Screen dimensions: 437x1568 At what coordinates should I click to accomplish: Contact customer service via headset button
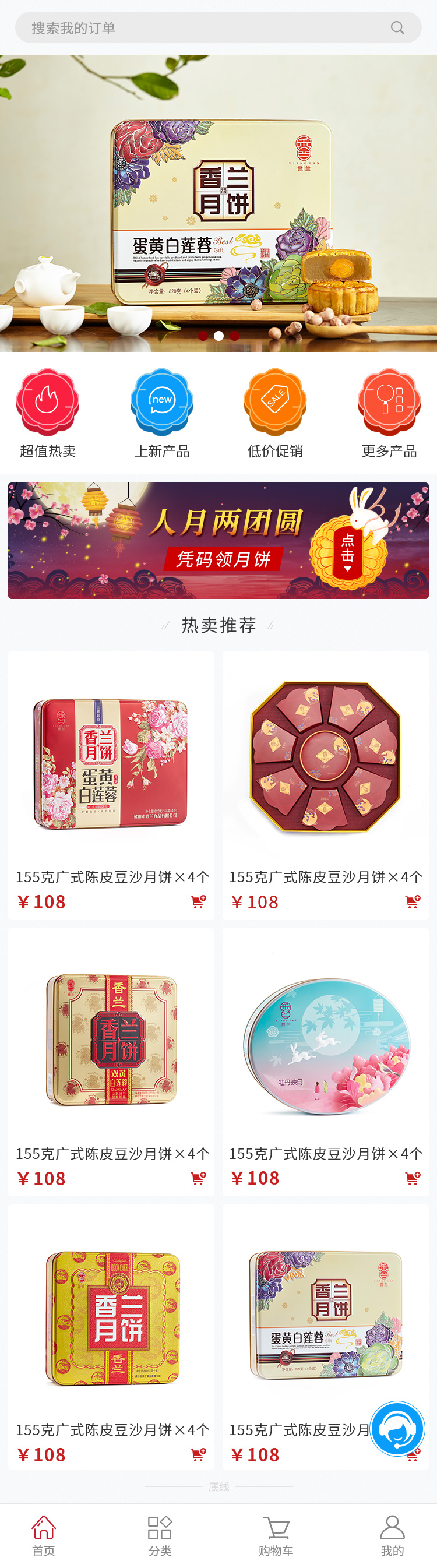click(x=397, y=1429)
